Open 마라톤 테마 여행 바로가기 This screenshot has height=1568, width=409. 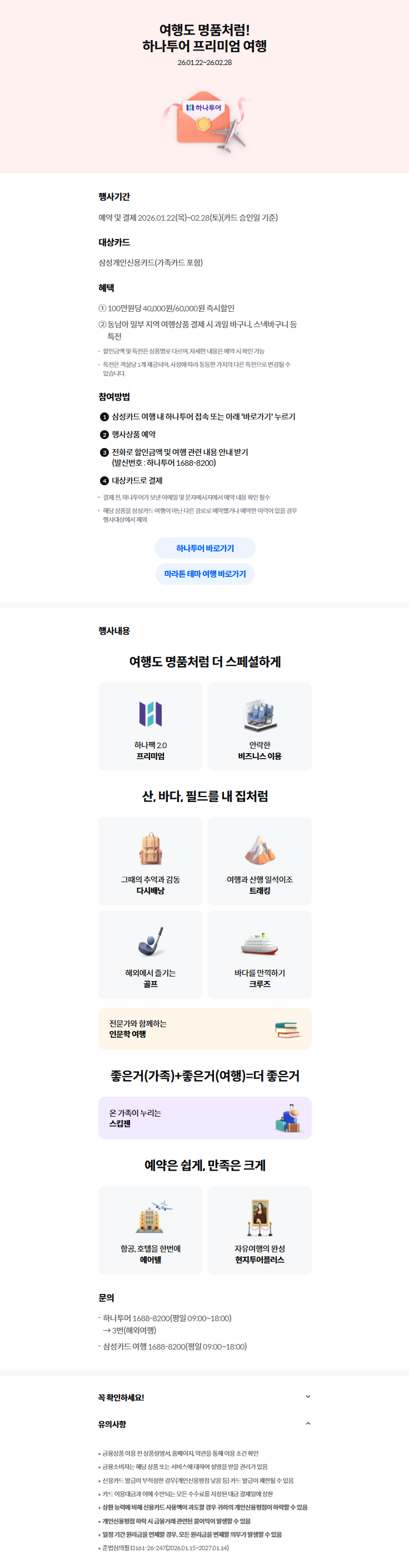(x=205, y=574)
